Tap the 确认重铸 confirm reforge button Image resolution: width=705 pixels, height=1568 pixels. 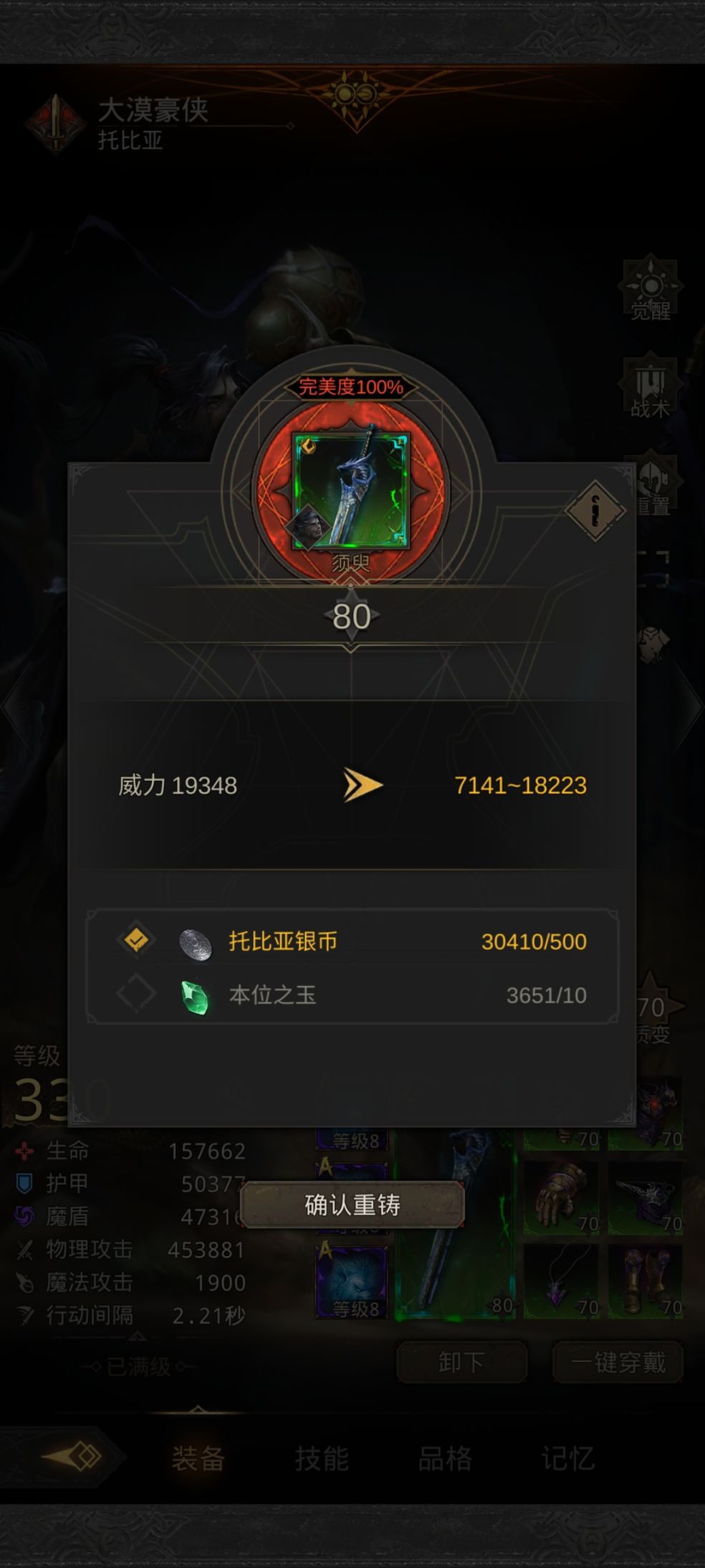[352, 1205]
